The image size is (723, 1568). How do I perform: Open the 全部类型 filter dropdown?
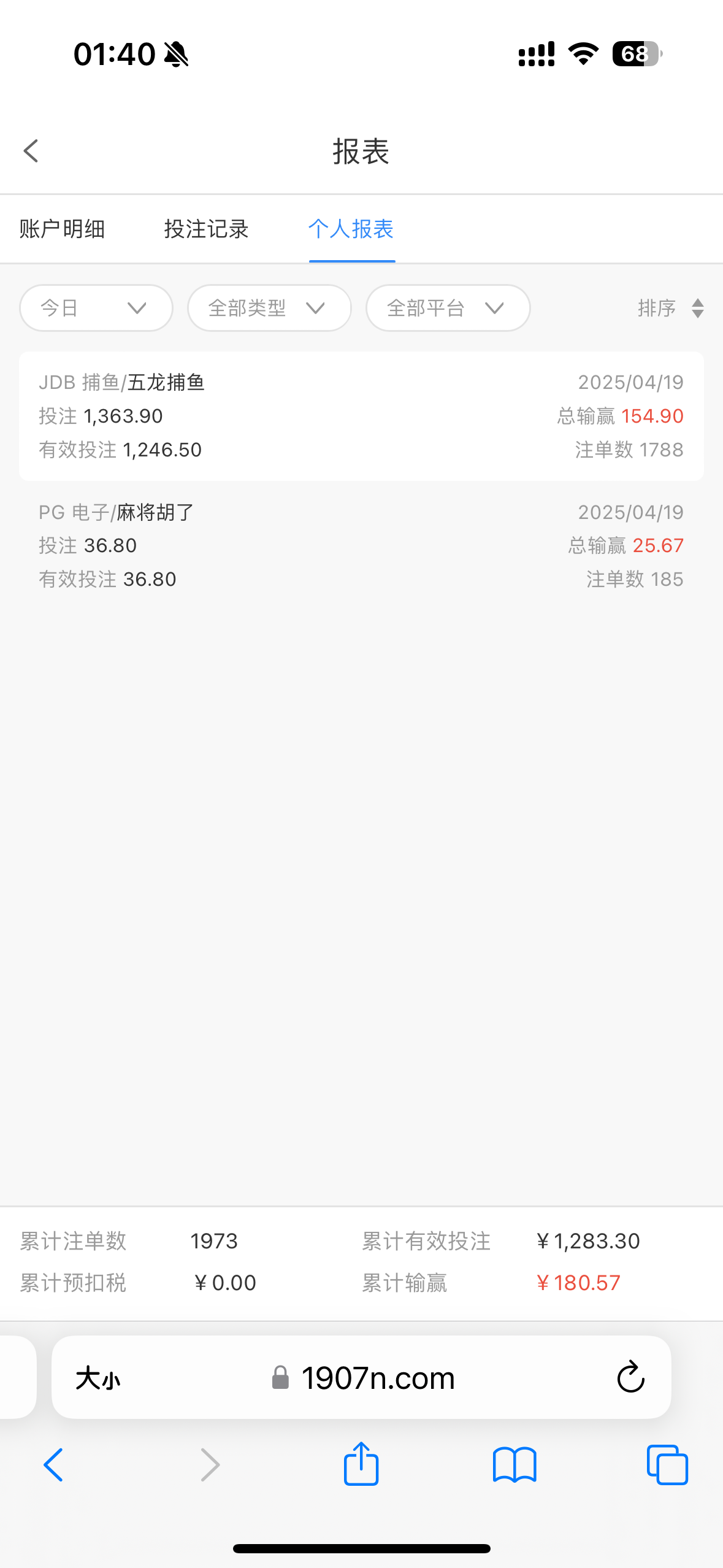point(269,308)
